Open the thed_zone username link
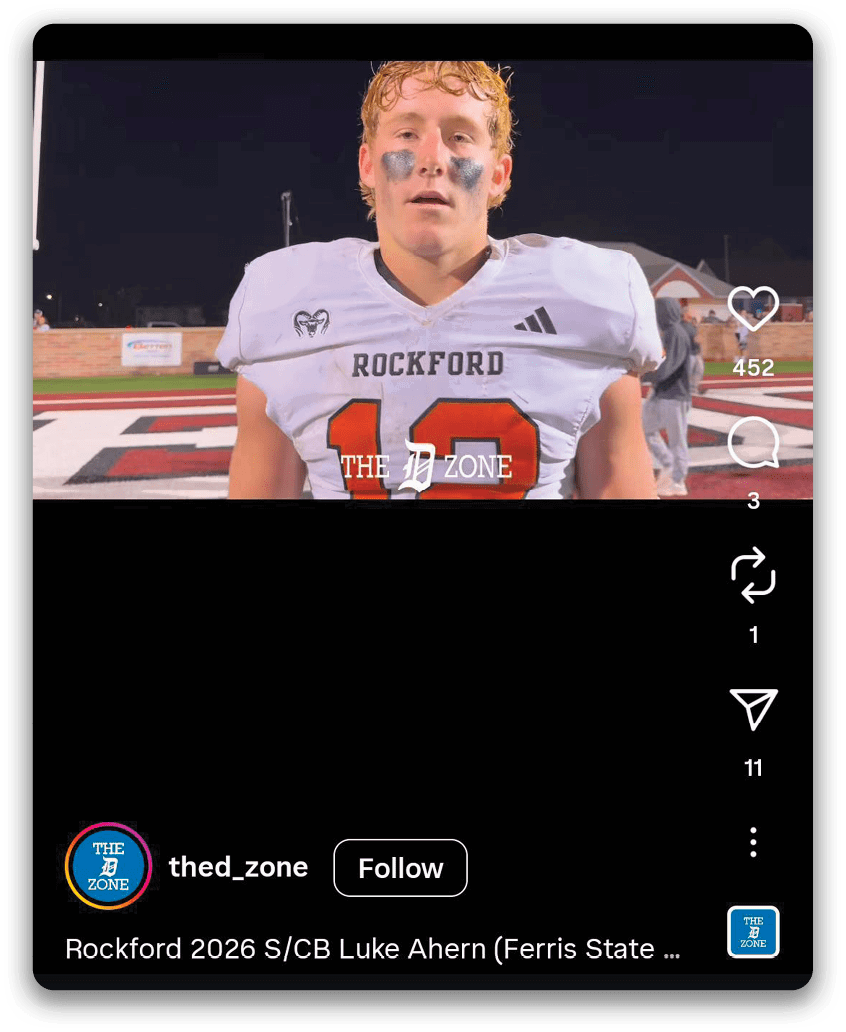 [238, 867]
